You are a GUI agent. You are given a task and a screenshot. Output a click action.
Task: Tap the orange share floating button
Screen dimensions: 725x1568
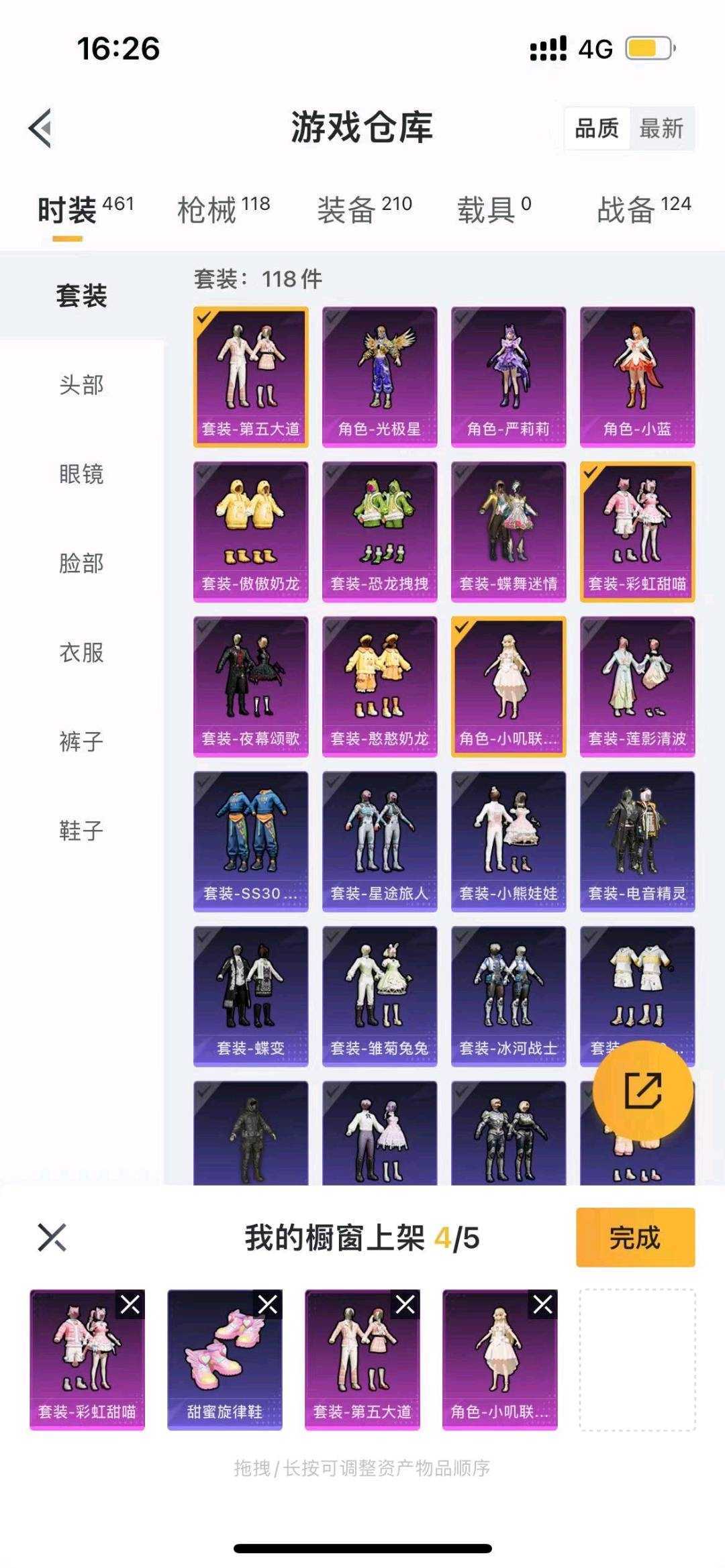tap(642, 1090)
